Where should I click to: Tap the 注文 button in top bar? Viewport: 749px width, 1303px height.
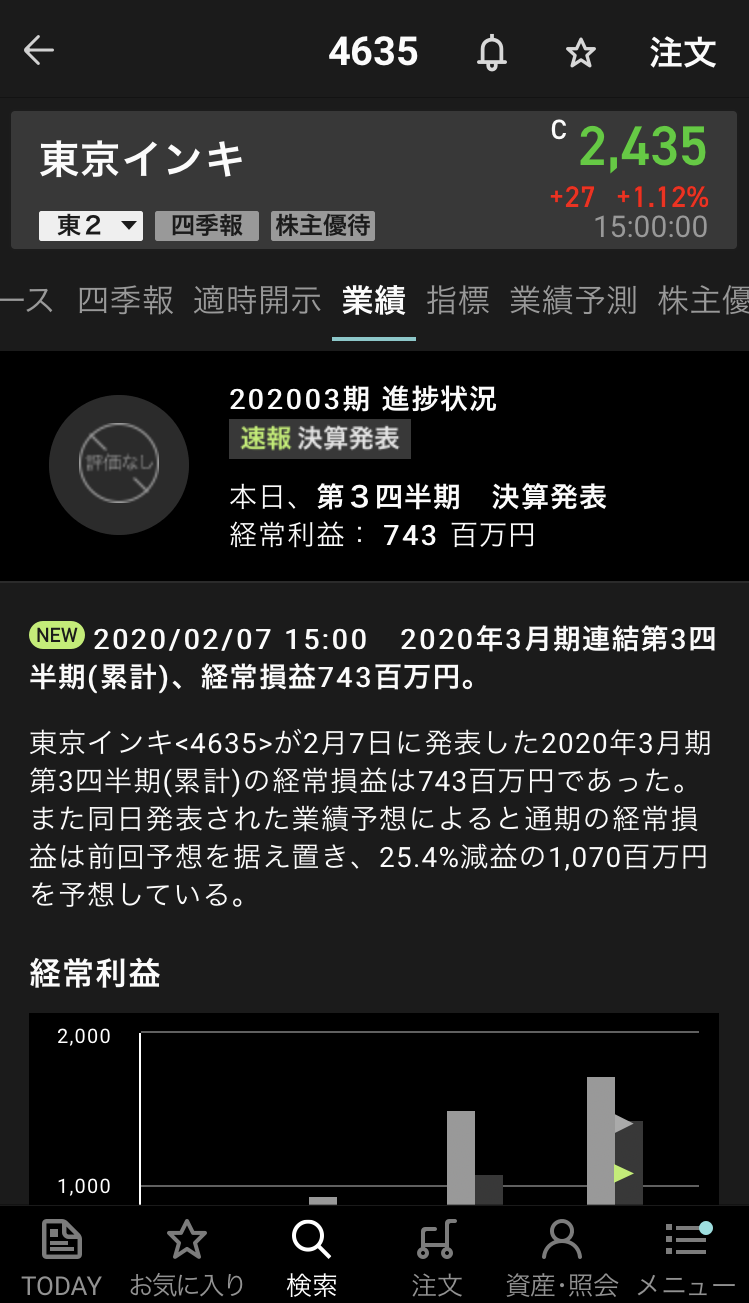[x=683, y=52]
